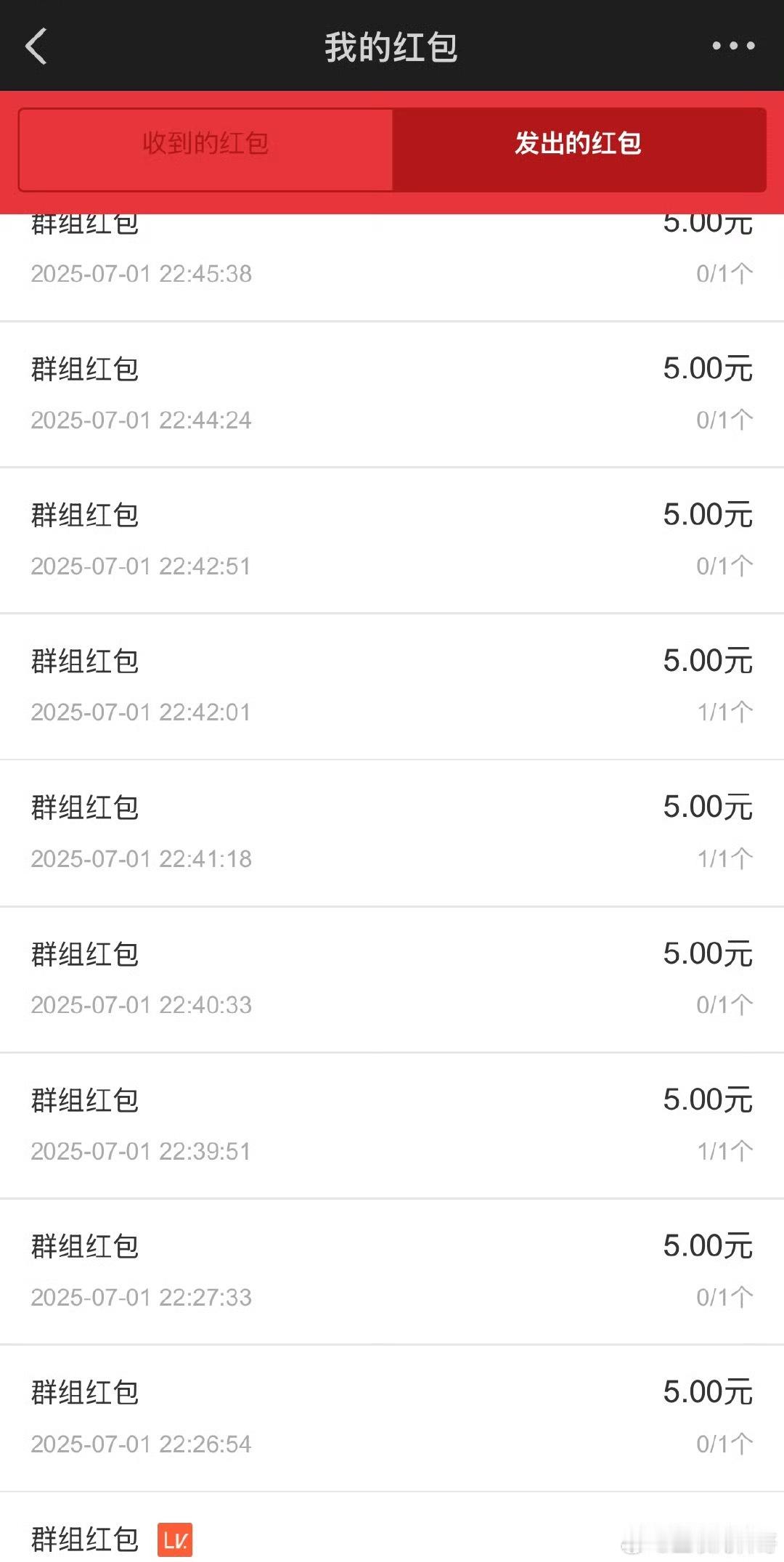Open the red packet sent at 22:42:51
The height and width of the screenshot is (1562, 784).
coord(392,540)
